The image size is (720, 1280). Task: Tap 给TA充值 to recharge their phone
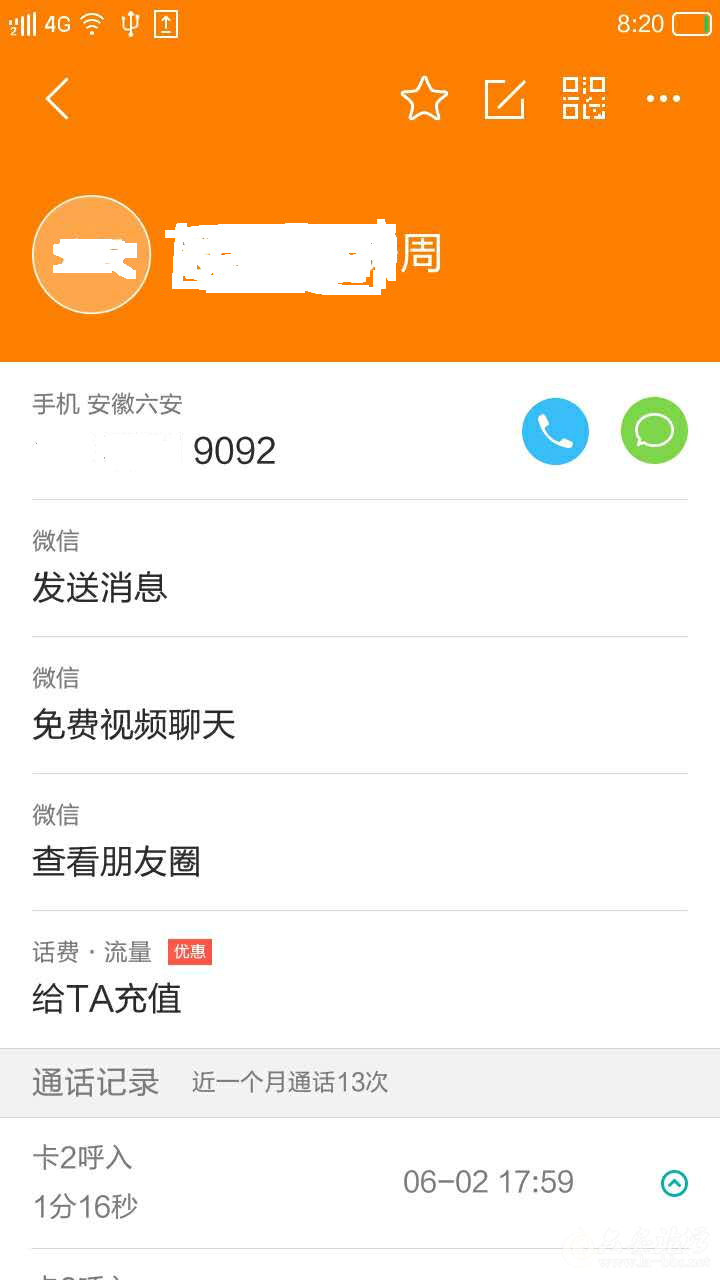[x=105, y=999]
